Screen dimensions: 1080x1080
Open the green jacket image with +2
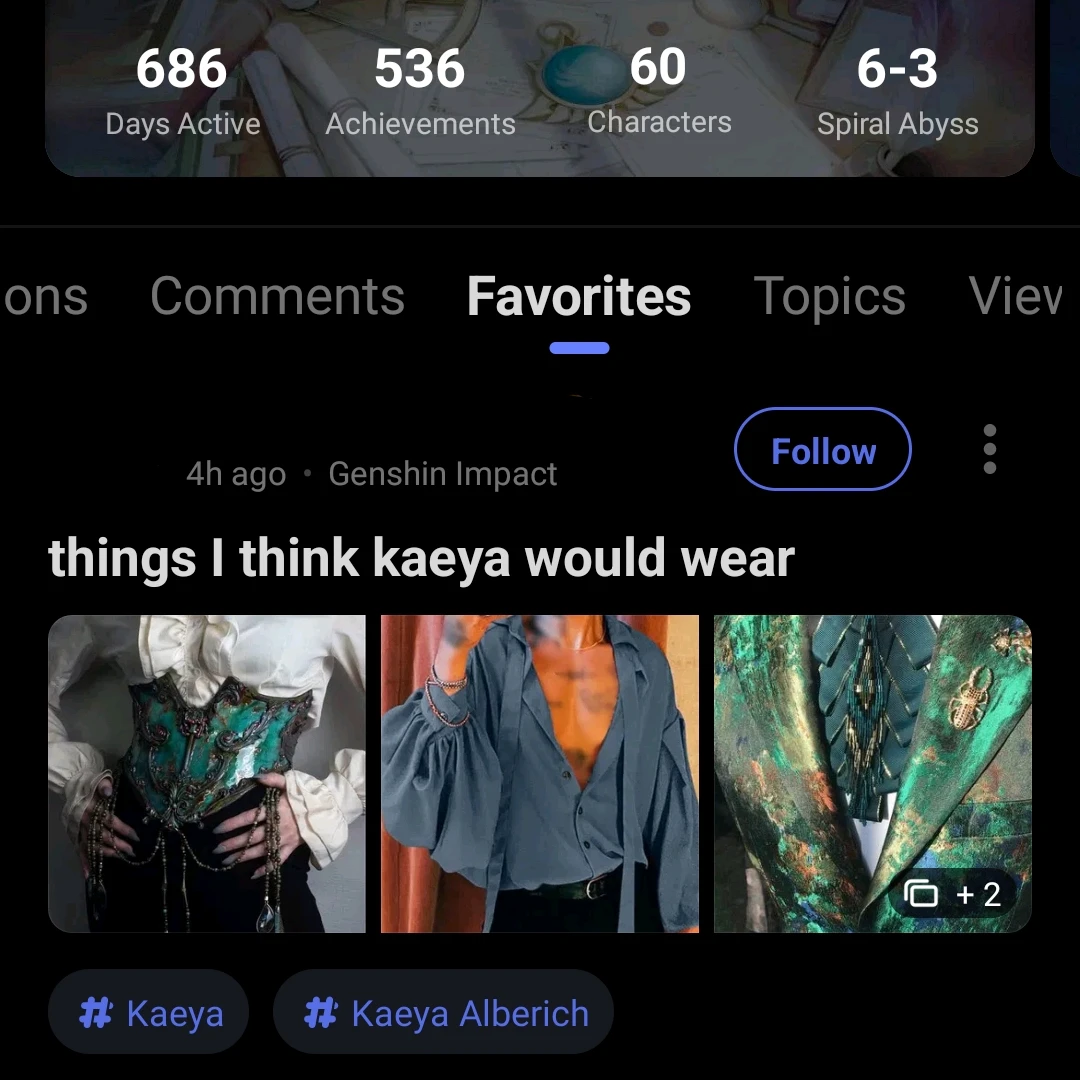(x=872, y=773)
